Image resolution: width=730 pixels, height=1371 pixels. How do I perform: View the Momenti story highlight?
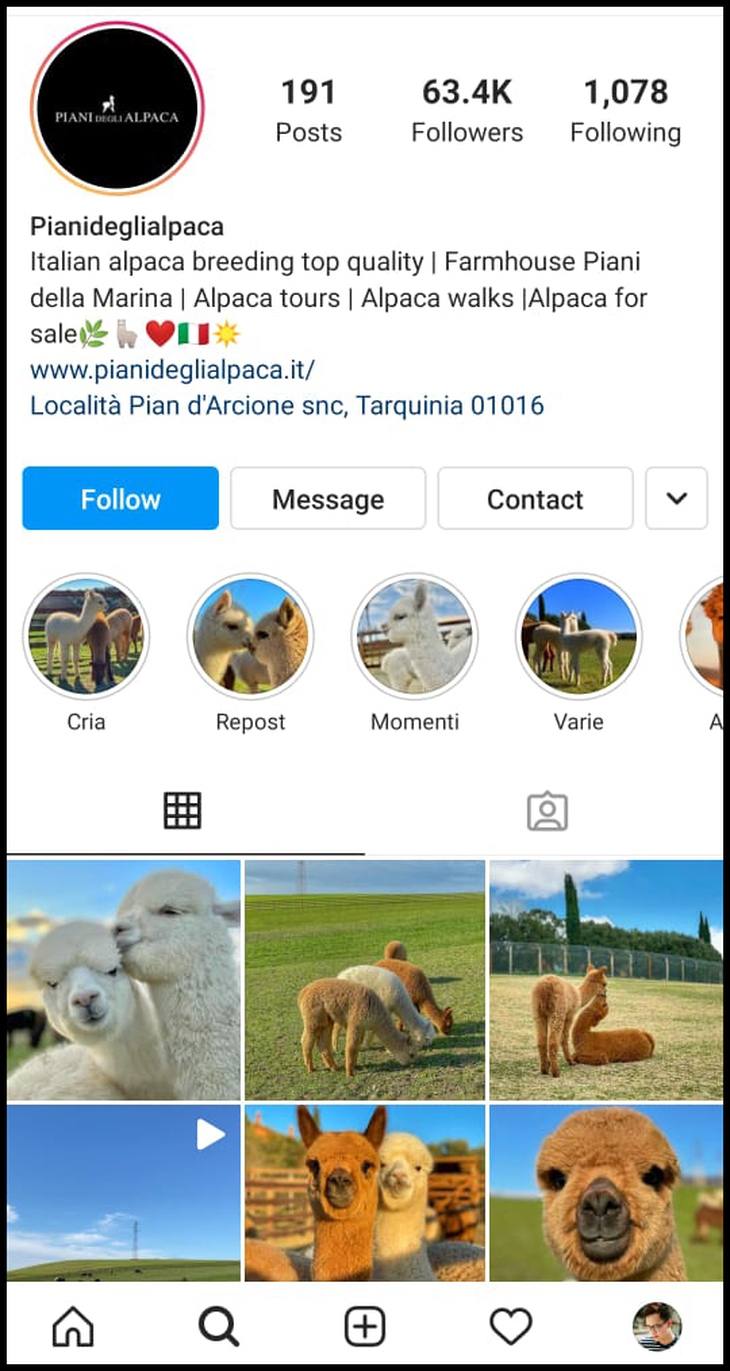point(414,636)
